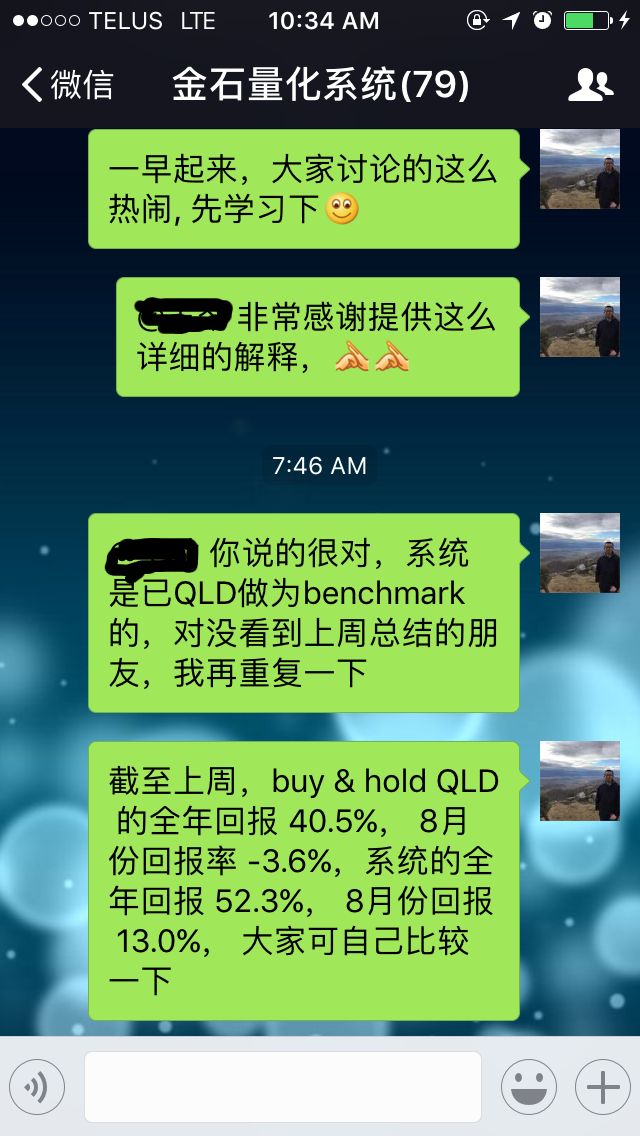Open the group members info icon
640x1136 pixels.
[x=591, y=85]
